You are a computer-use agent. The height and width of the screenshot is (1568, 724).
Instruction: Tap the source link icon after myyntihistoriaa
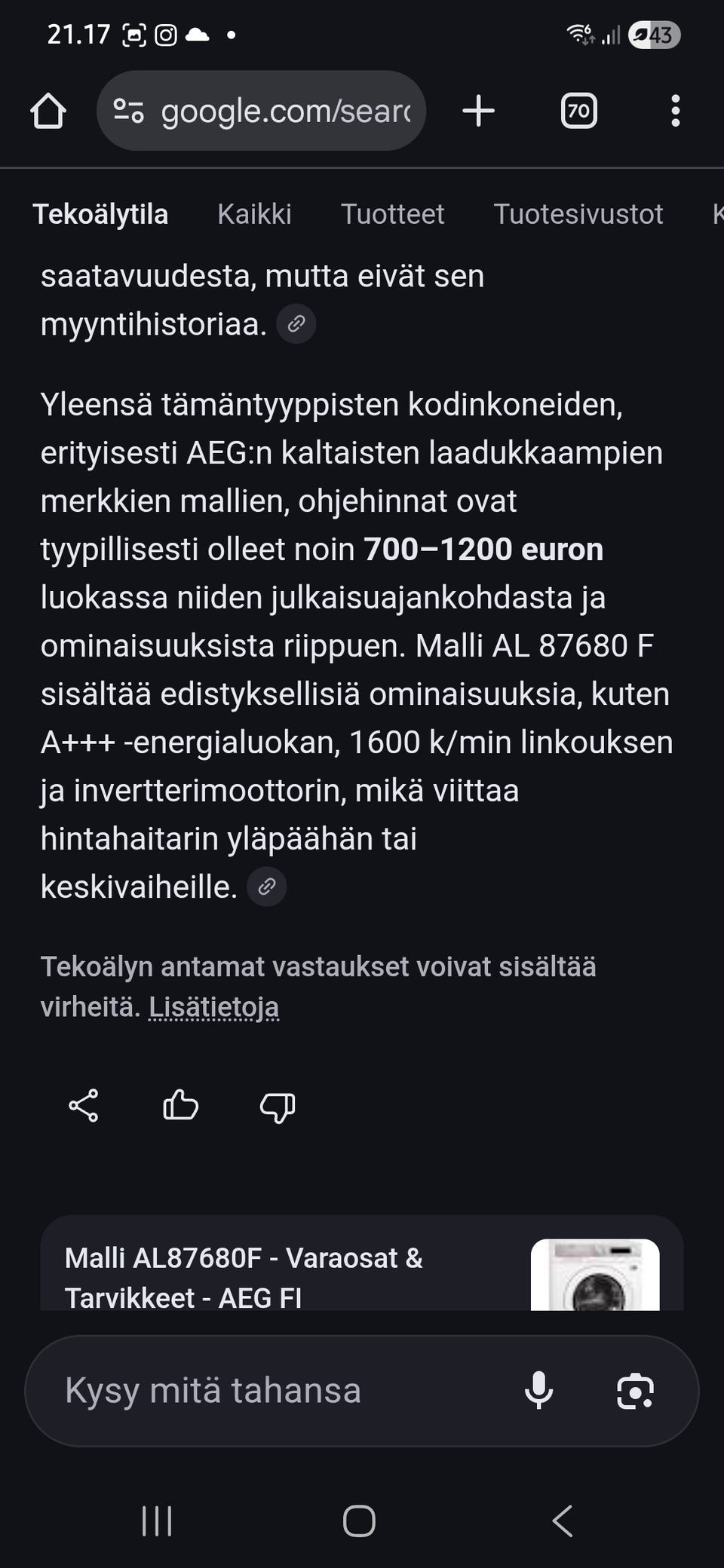(295, 323)
